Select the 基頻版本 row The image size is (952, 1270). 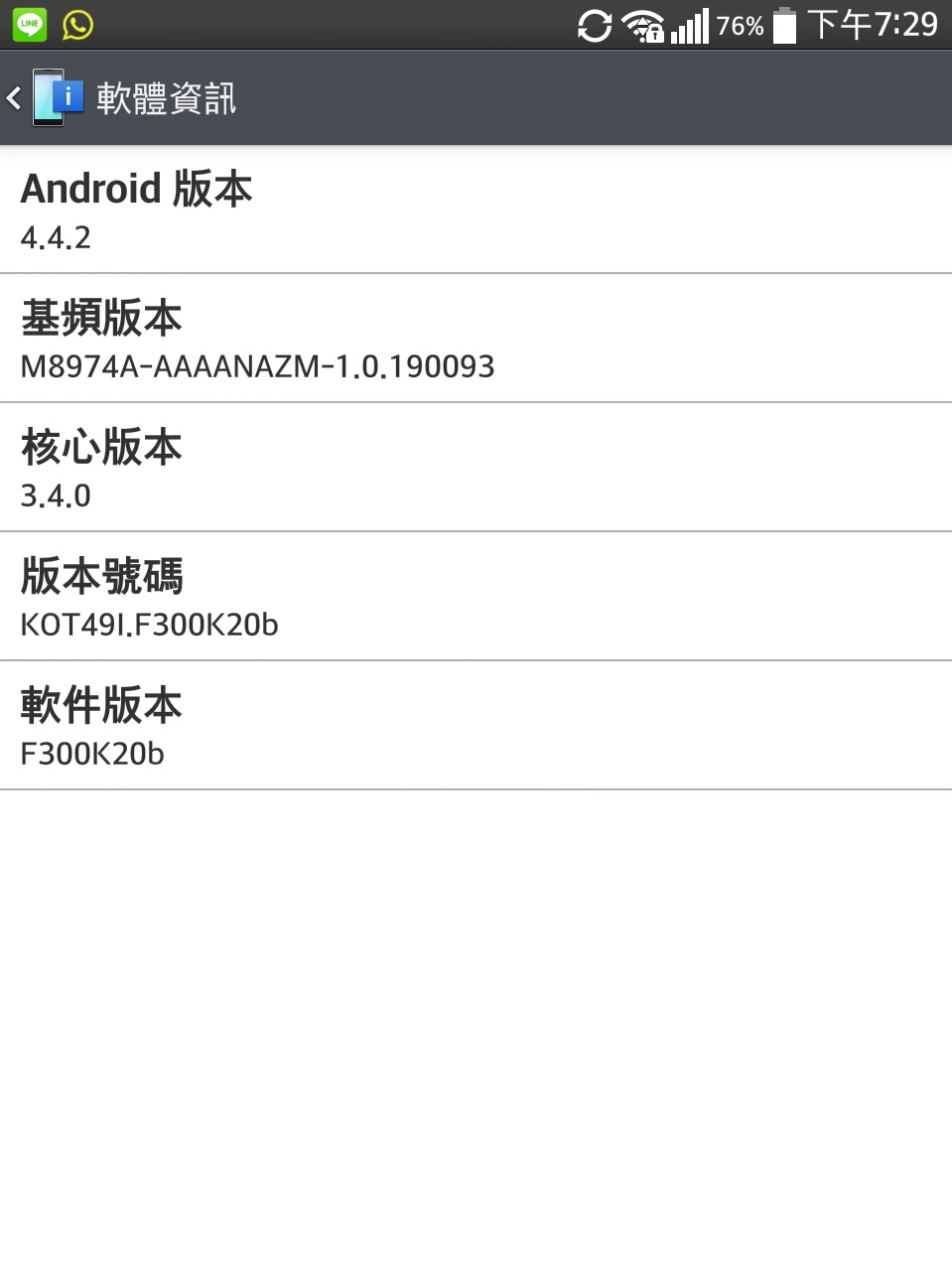tap(476, 340)
